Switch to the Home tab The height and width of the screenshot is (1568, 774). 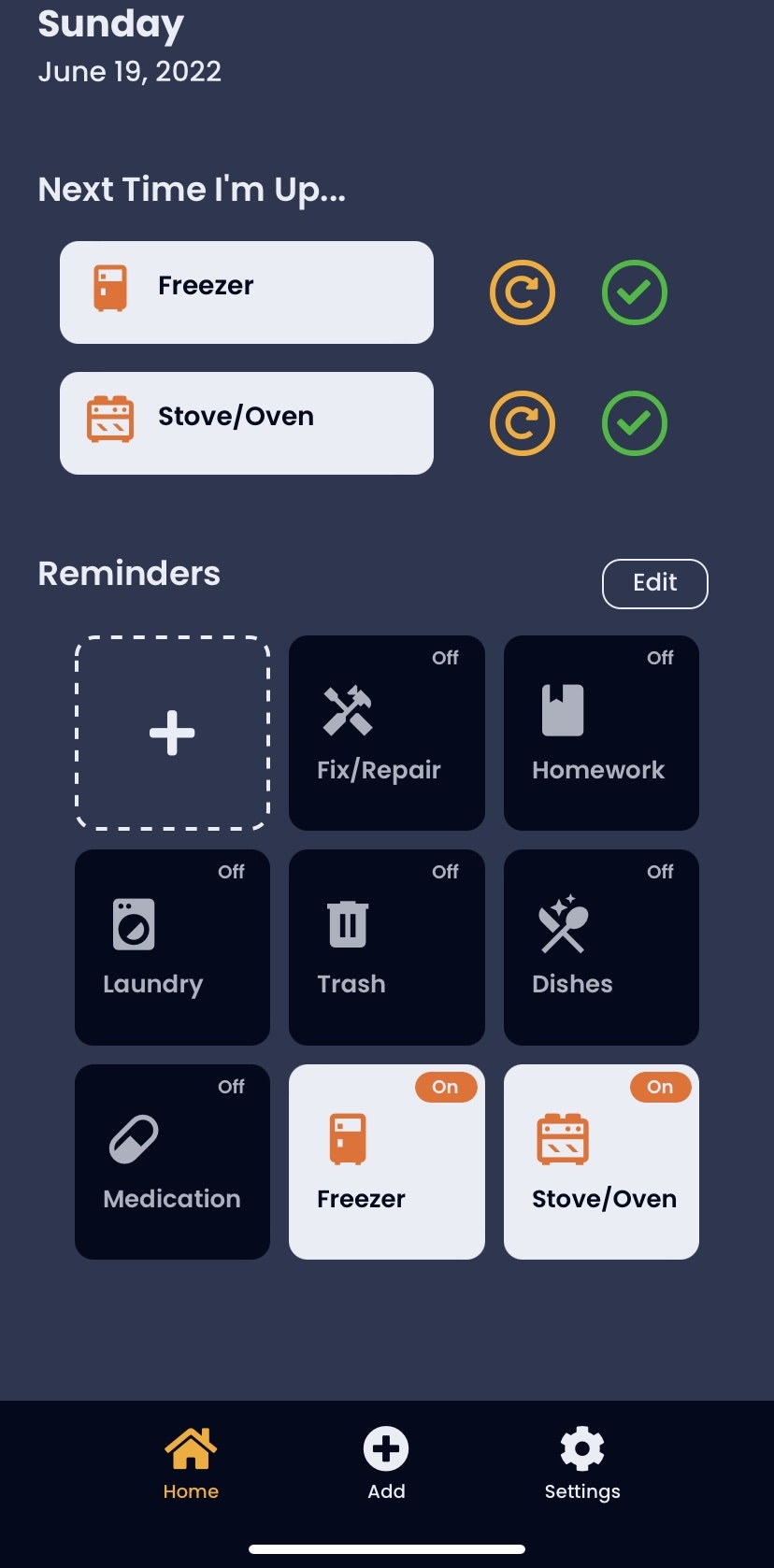pos(191,1463)
